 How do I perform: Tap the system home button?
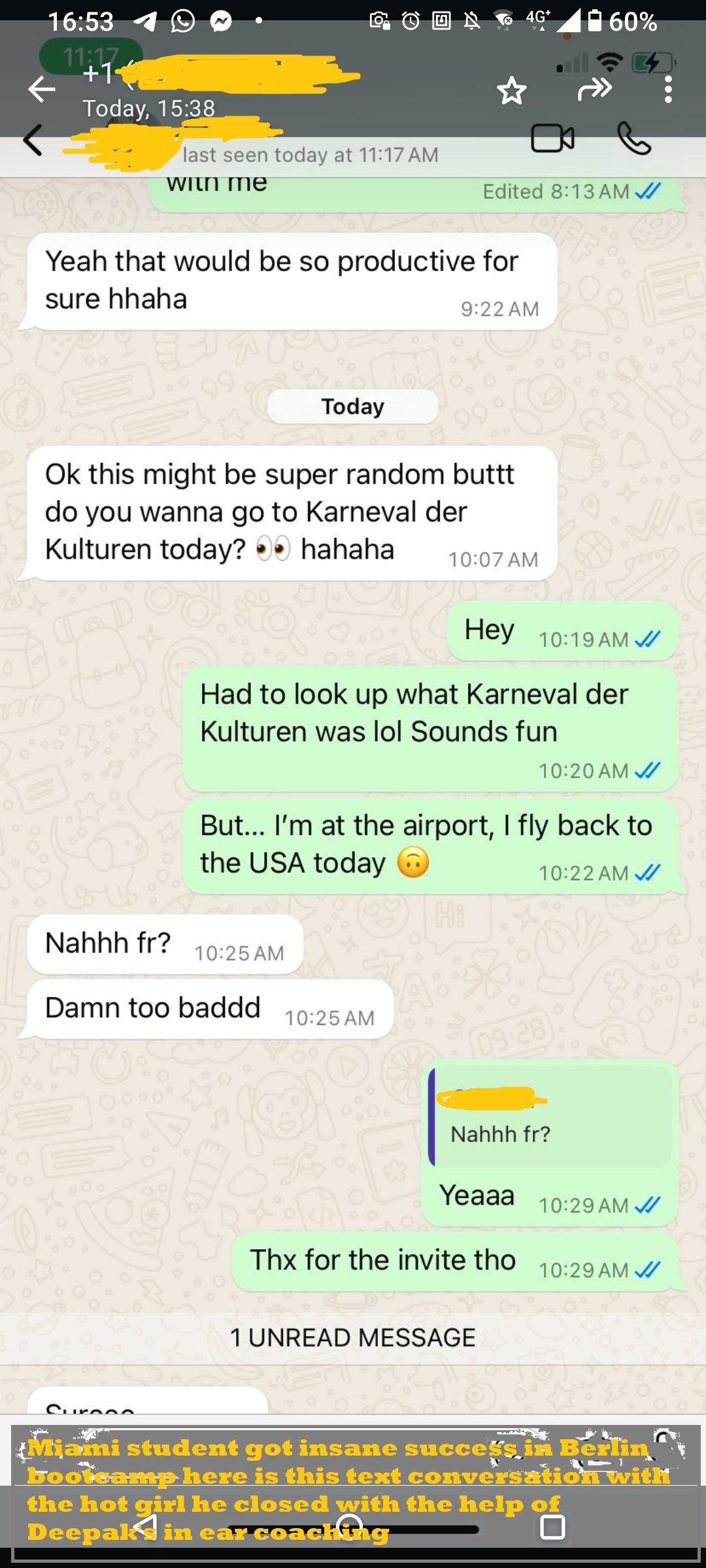pos(350,1527)
